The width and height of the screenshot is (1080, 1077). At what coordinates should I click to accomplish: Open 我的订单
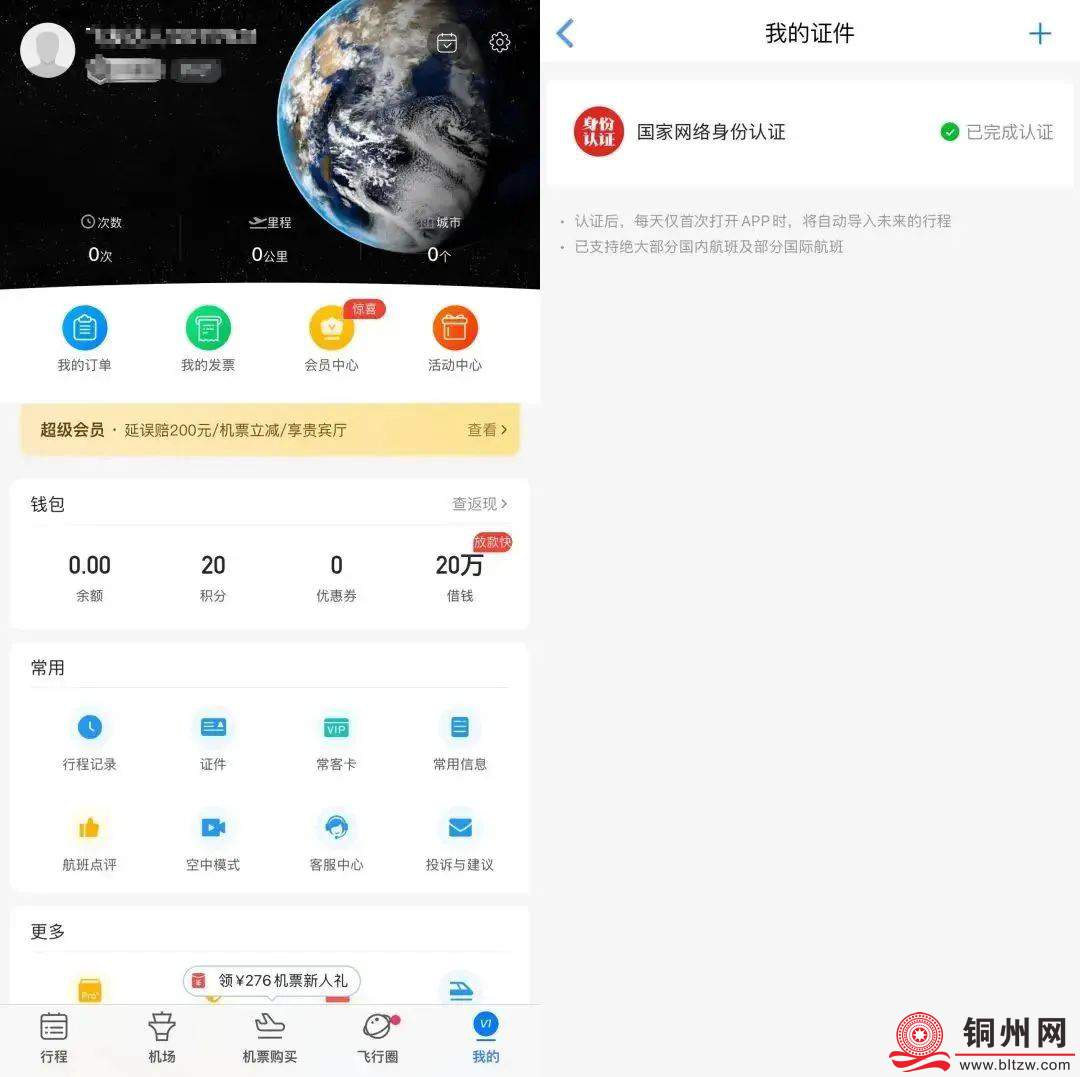(x=85, y=339)
